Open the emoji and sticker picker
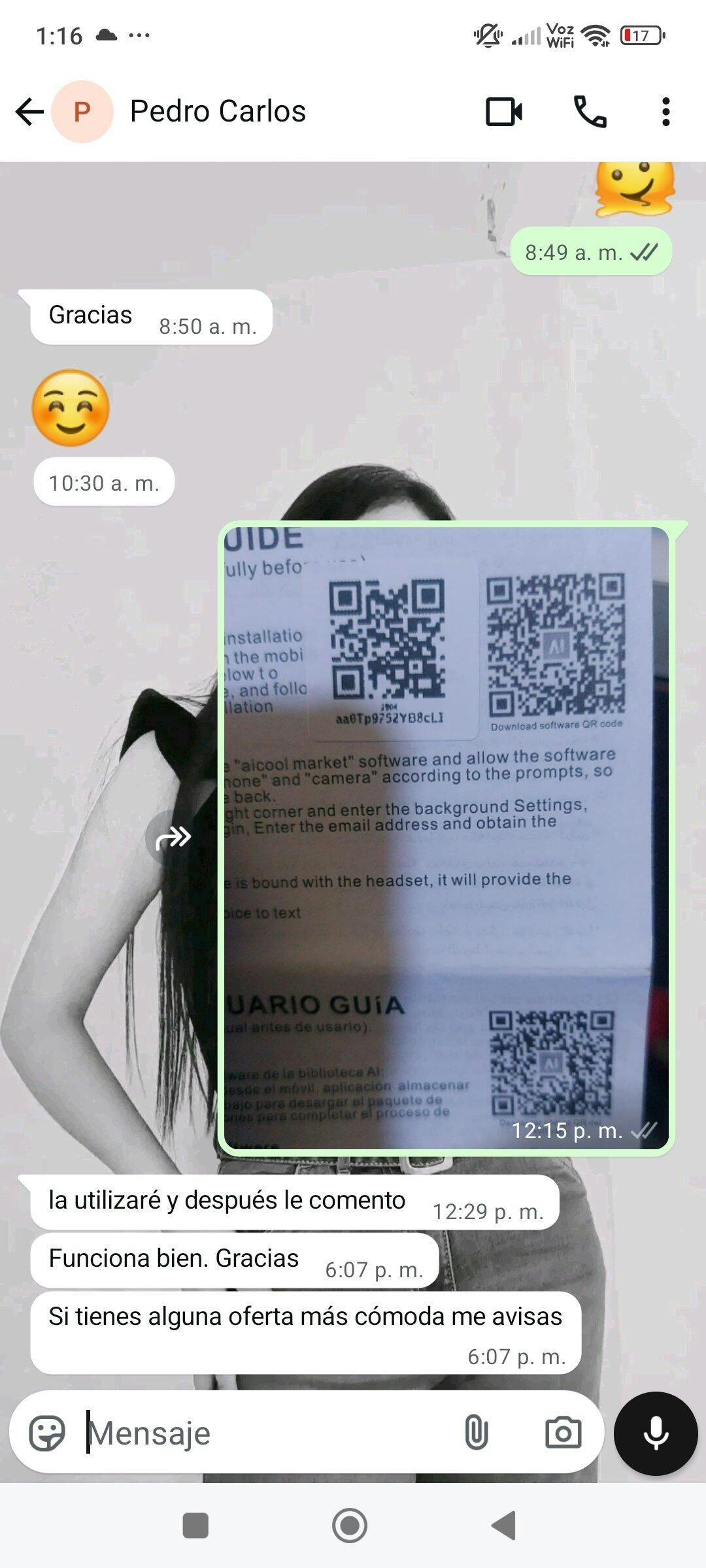The height and width of the screenshot is (1568, 706). [47, 1433]
